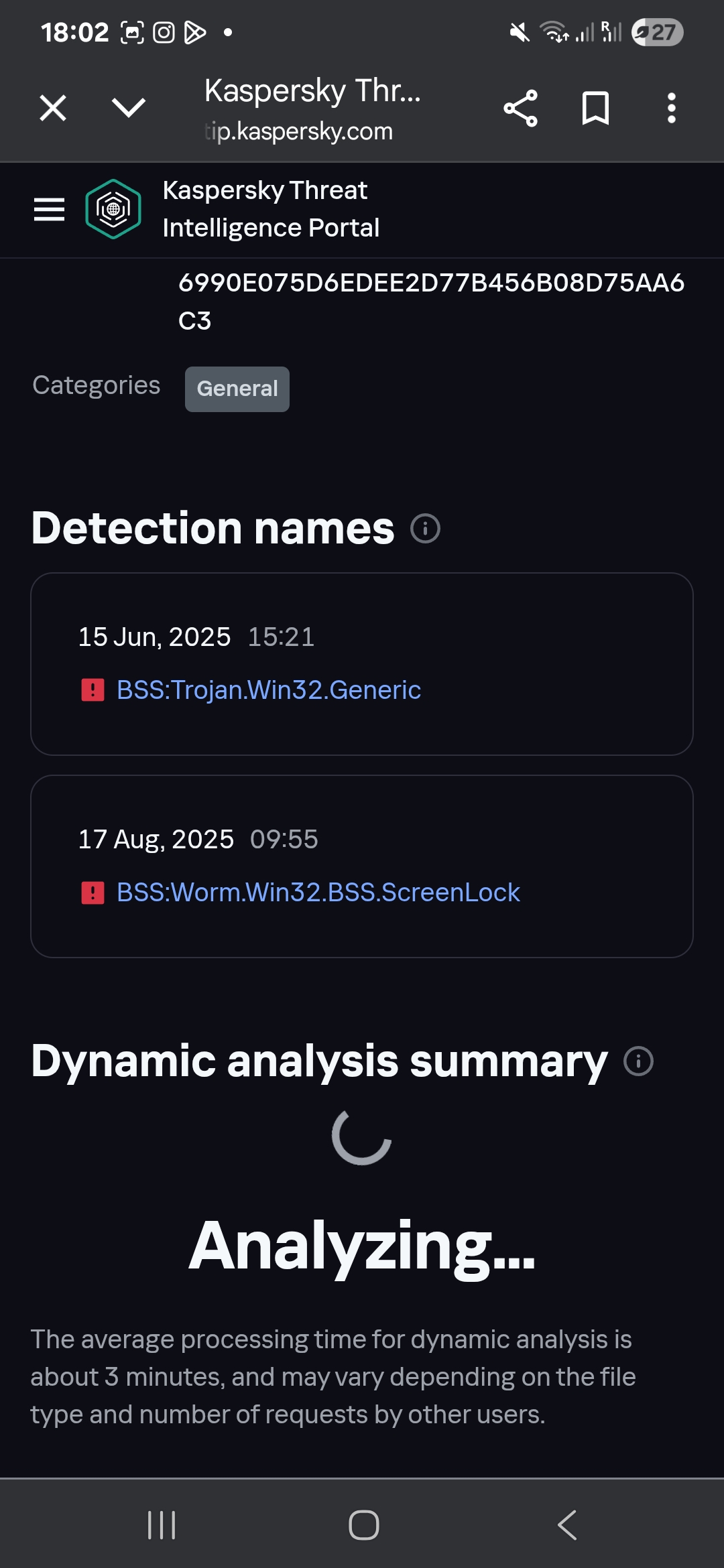Close the in-app browser tab

click(53, 108)
